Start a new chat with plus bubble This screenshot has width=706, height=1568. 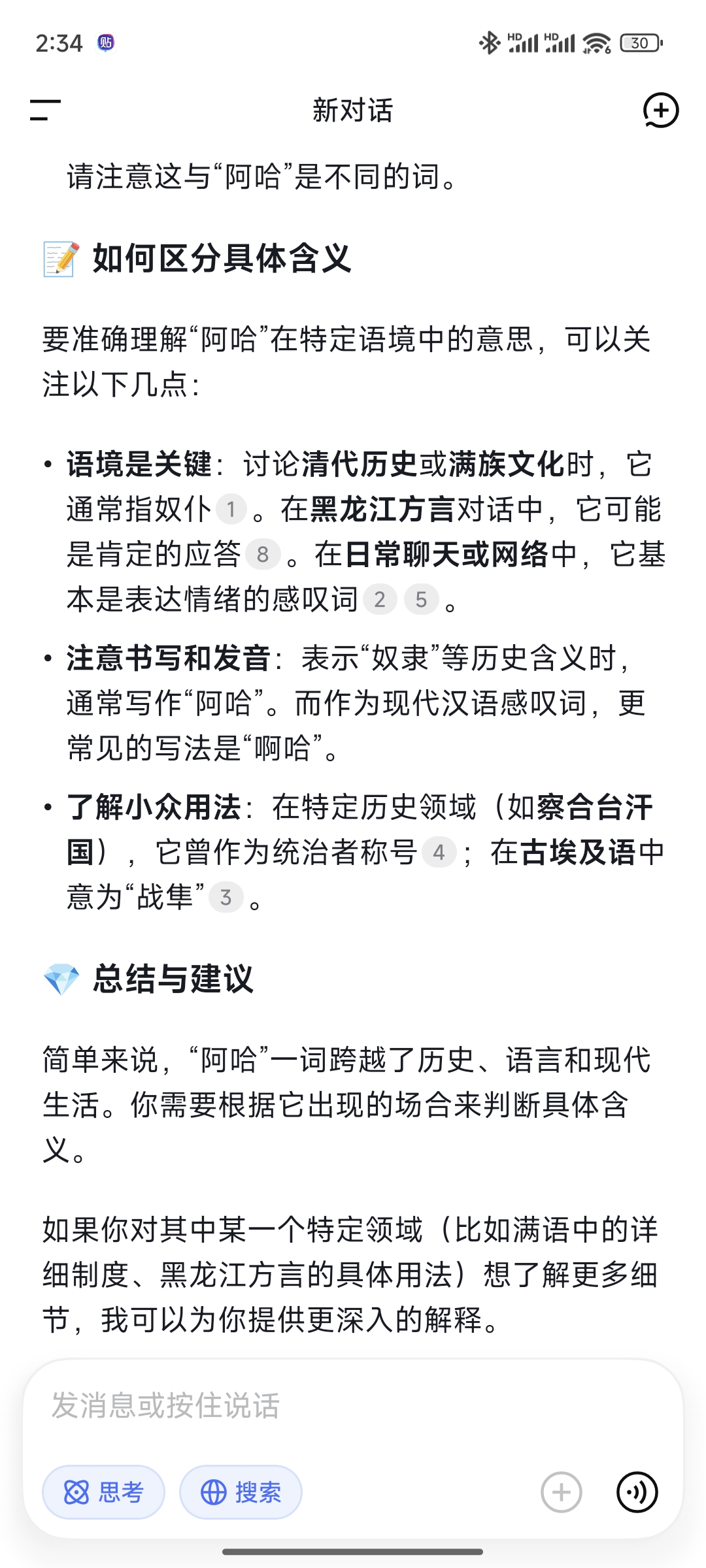tap(660, 110)
